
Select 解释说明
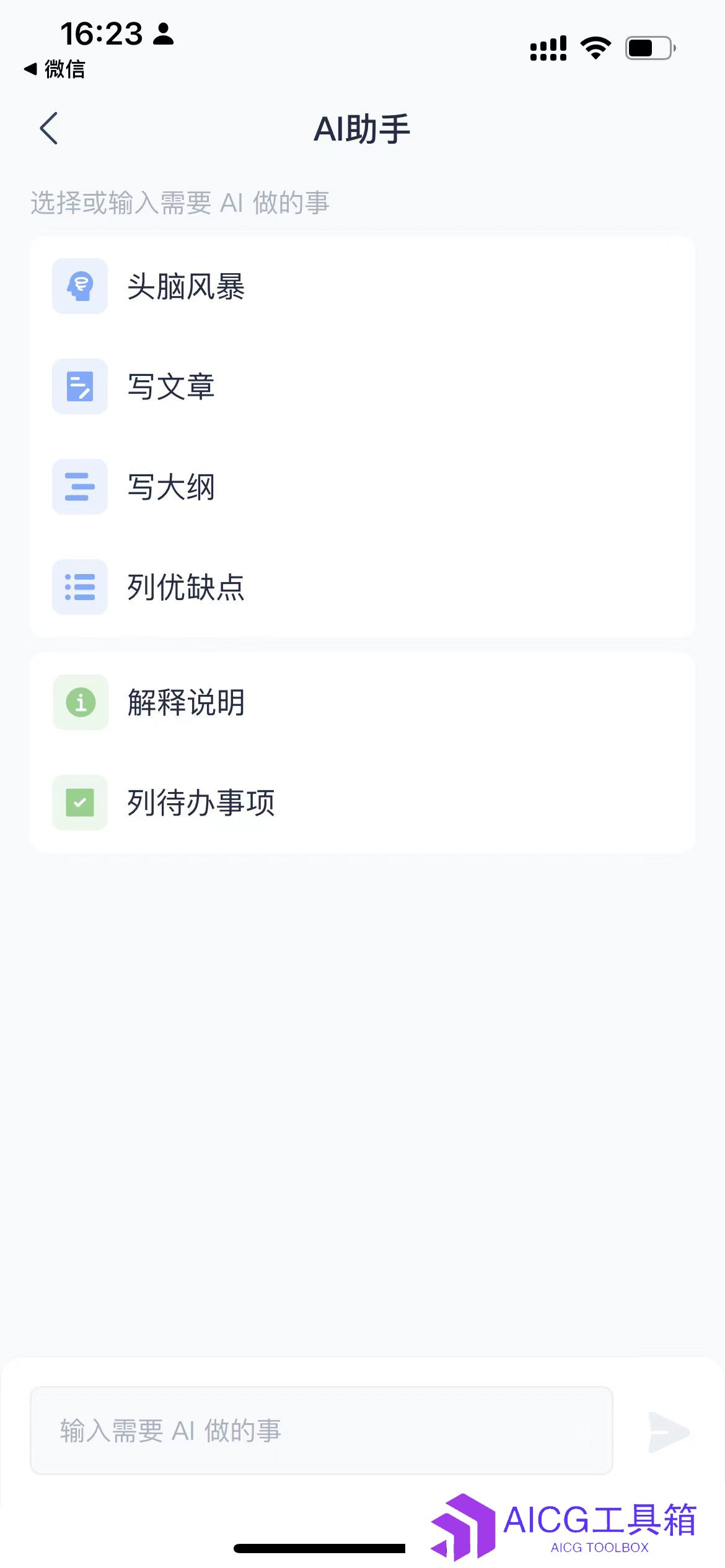[x=362, y=702]
